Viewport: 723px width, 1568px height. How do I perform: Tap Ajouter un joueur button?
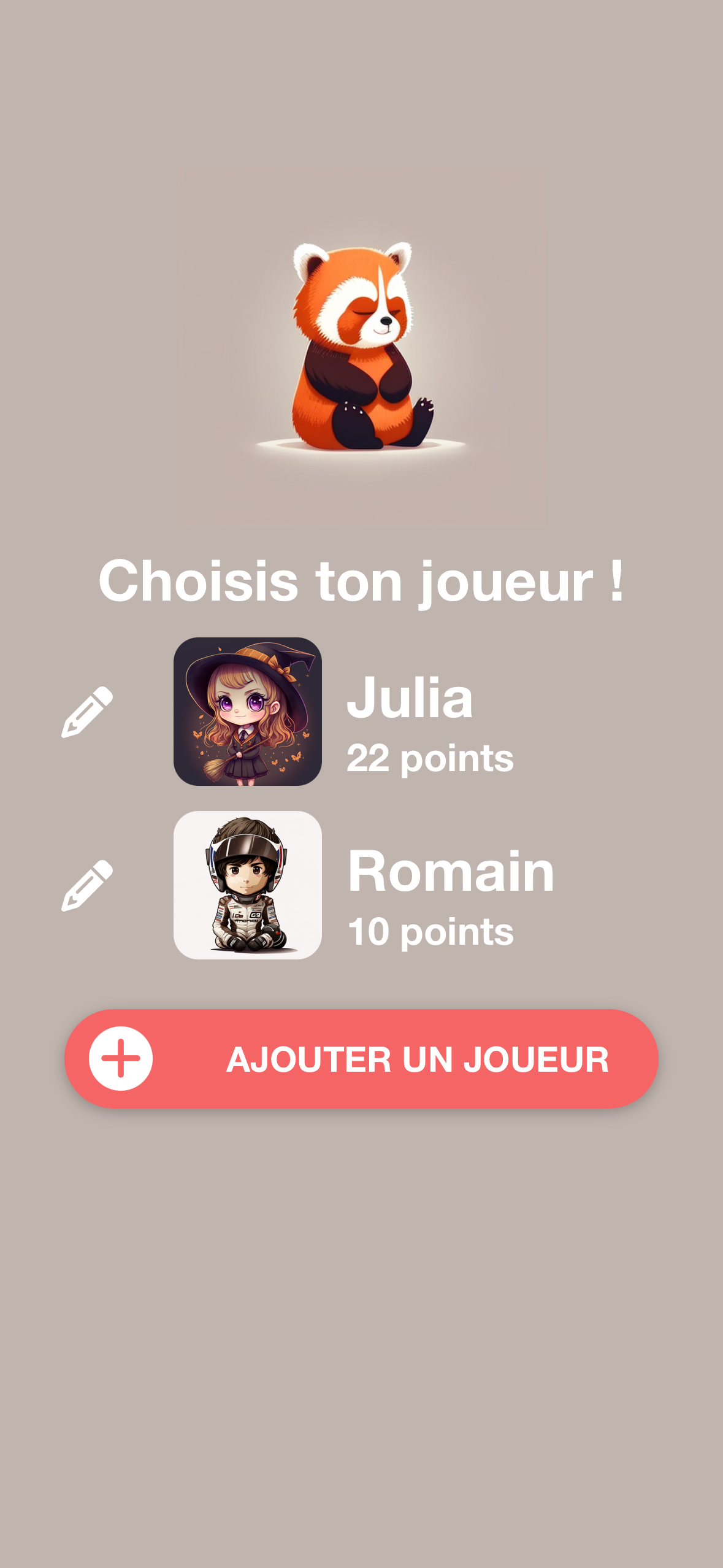pos(361,1059)
